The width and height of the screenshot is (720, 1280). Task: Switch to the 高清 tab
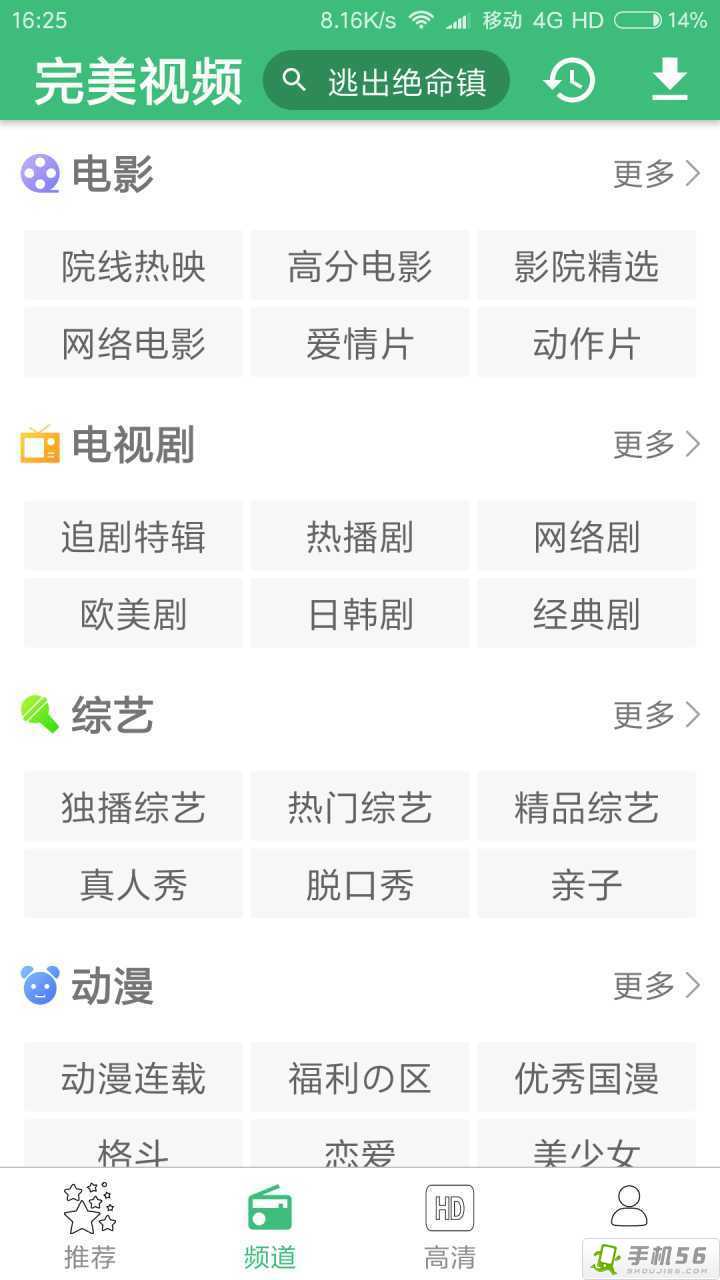tap(449, 1224)
